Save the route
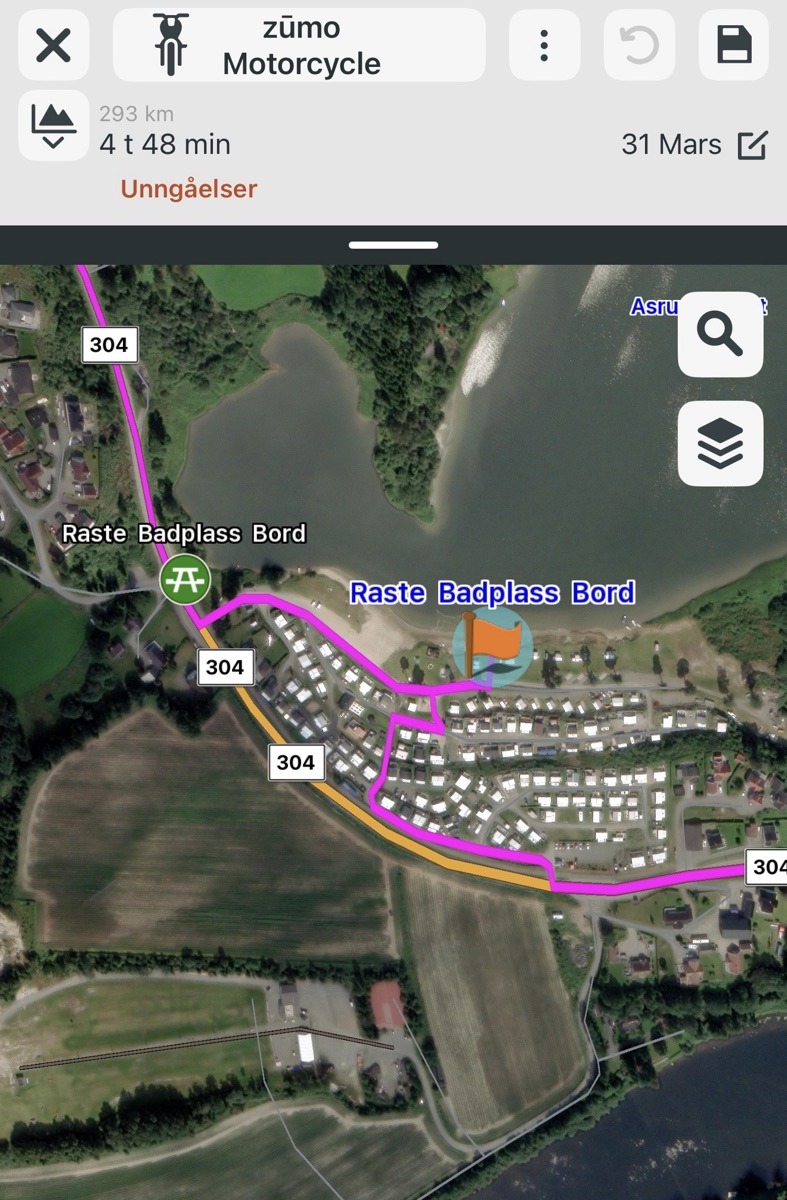Viewport: 787px width, 1200px height. pyautogui.click(x=733, y=45)
